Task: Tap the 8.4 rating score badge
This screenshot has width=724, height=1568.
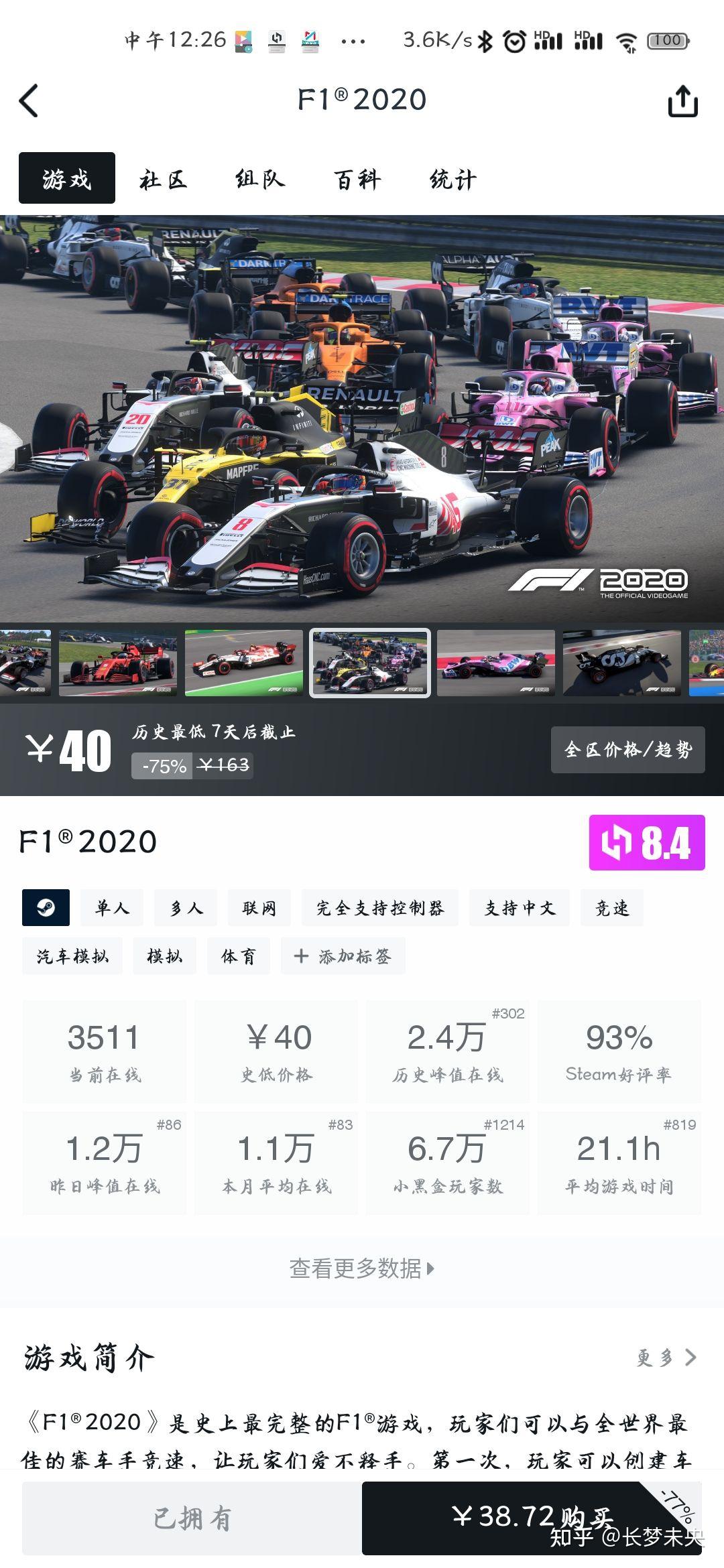Action: (x=647, y=842)
